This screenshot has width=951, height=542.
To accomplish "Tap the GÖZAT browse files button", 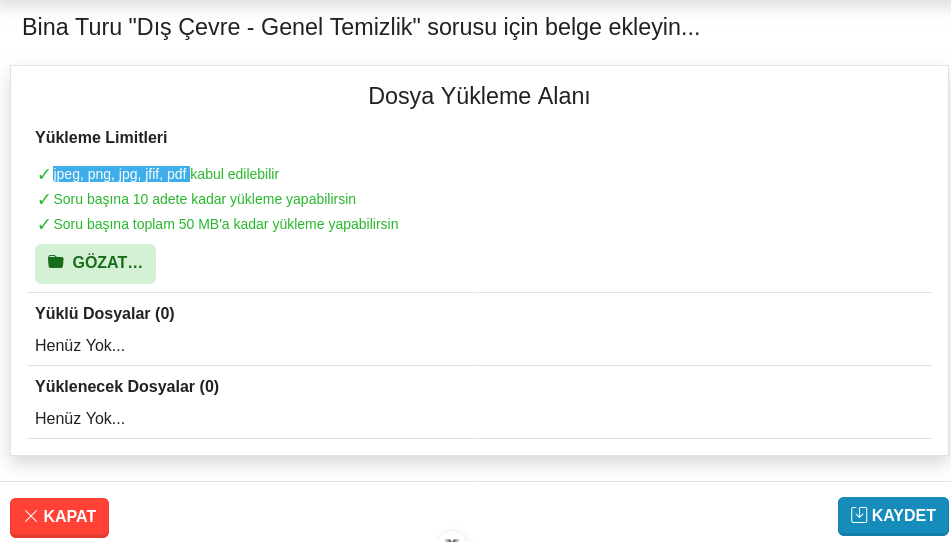I will point(95,263).
